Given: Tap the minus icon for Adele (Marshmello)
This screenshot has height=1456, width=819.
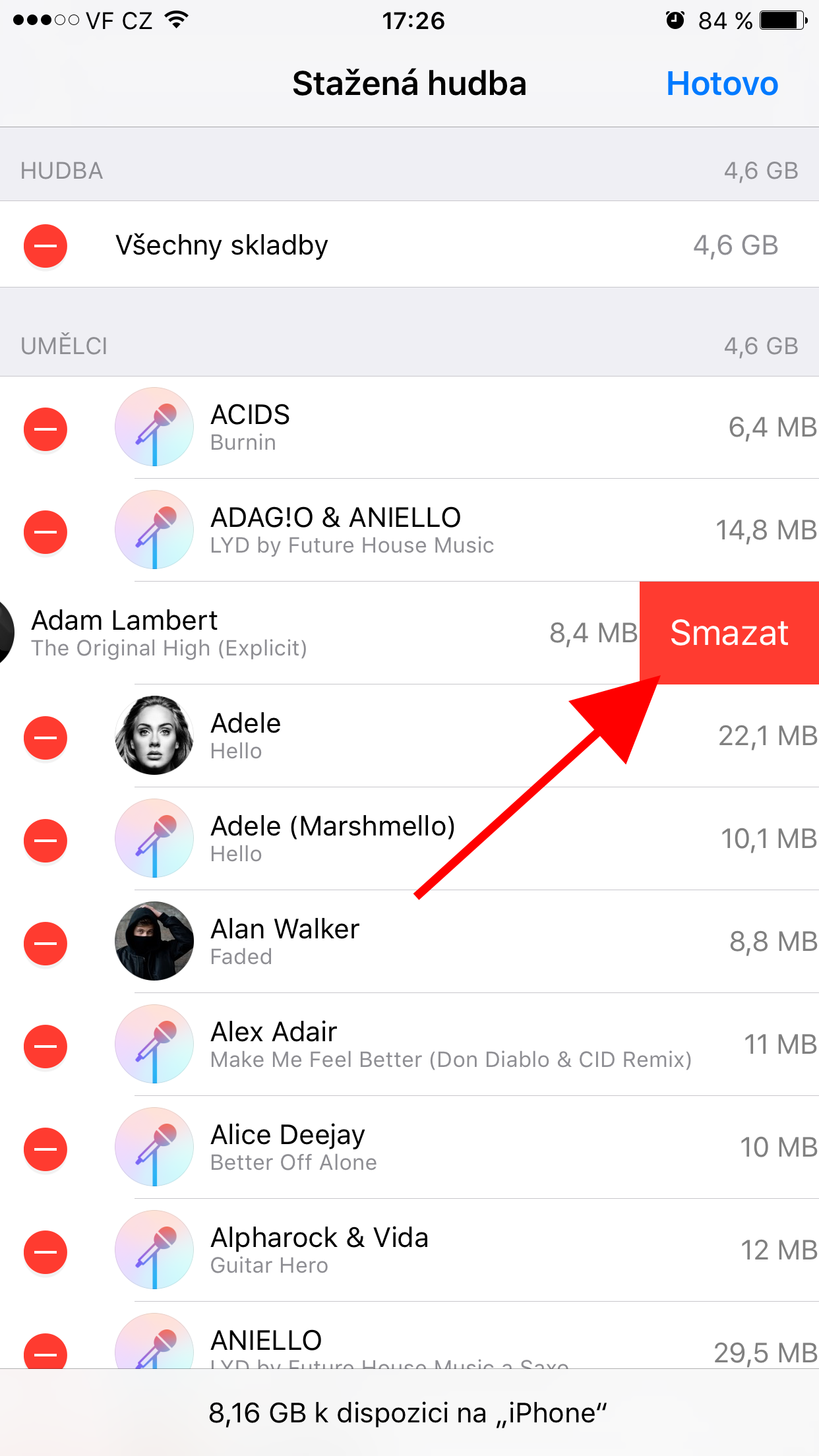Looking at the screenshot, I should (45, 841).
